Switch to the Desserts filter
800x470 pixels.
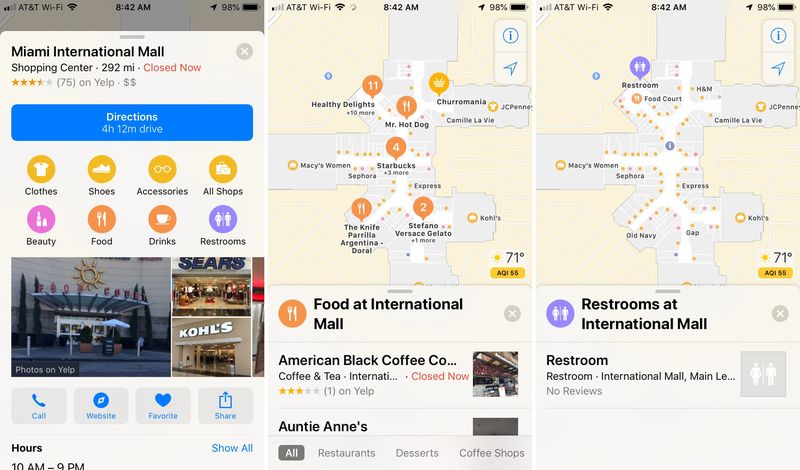pos(417,453)
